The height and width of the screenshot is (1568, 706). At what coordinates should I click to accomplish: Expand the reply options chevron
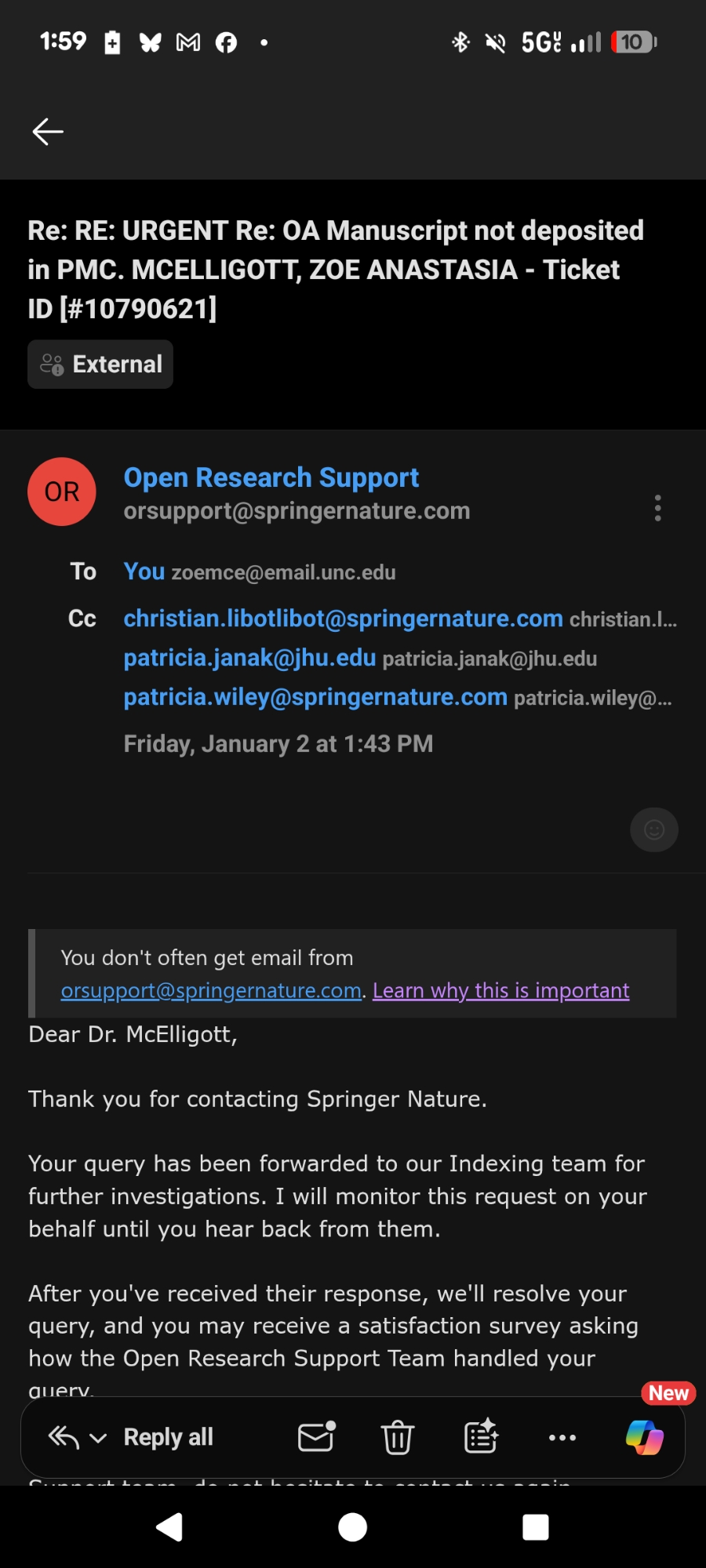(98, 1438)
